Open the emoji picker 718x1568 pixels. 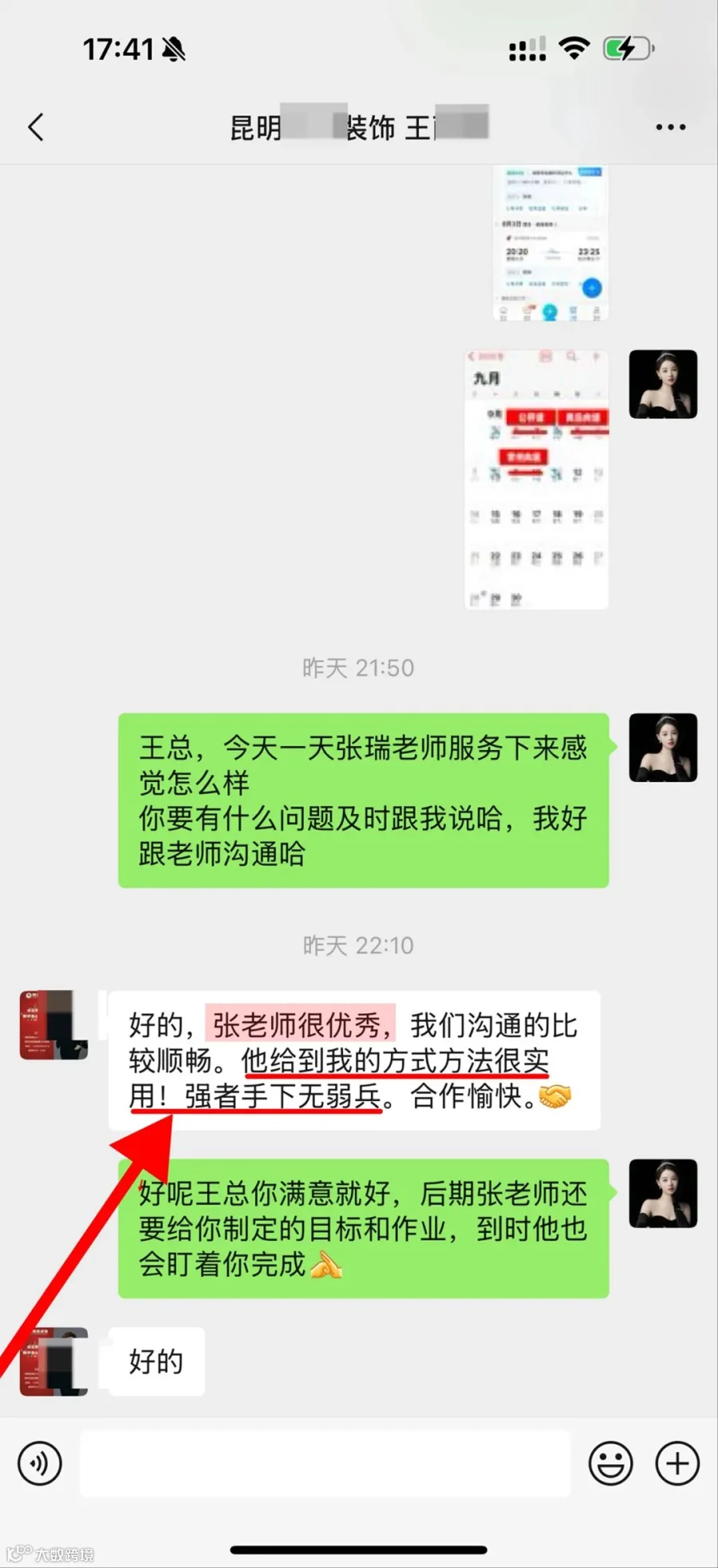coord(610,1463)
